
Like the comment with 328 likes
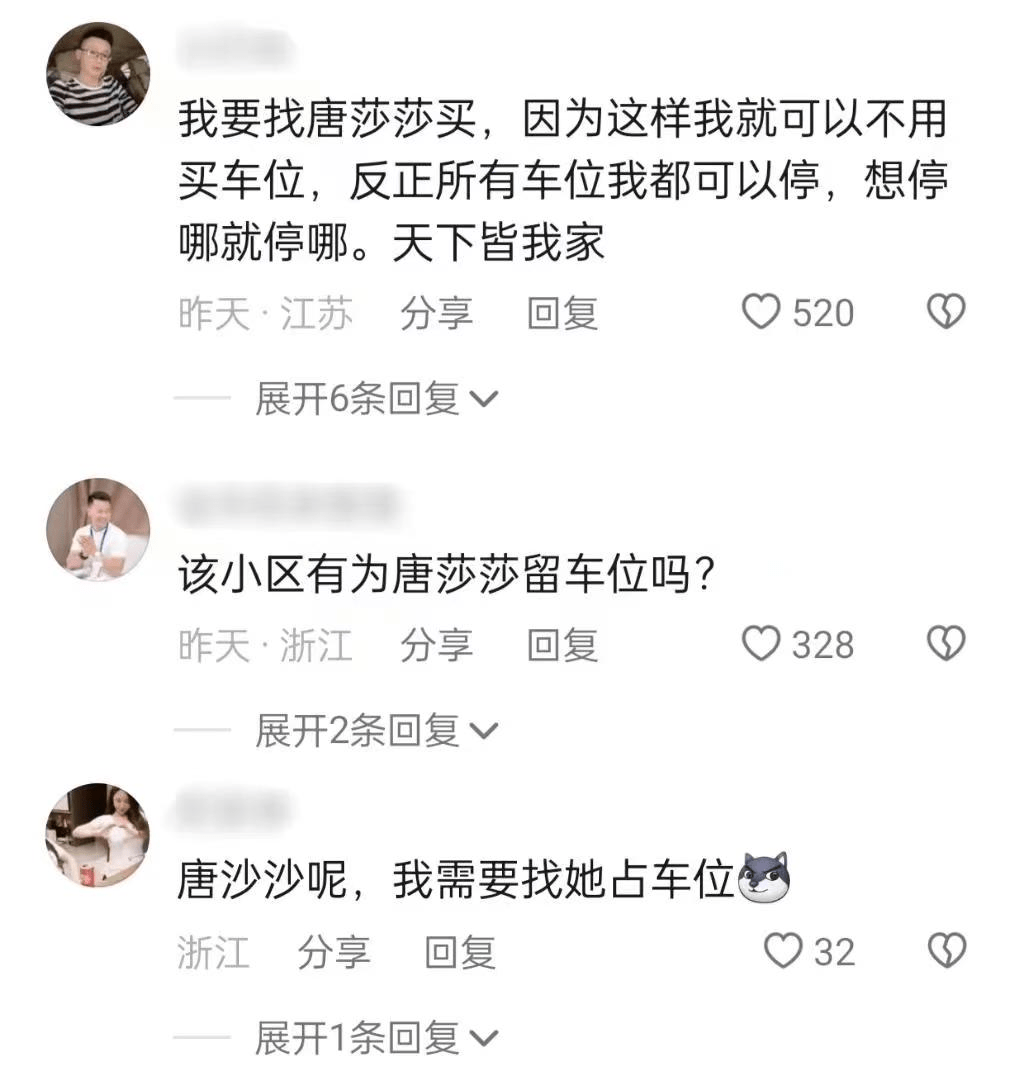762,645
